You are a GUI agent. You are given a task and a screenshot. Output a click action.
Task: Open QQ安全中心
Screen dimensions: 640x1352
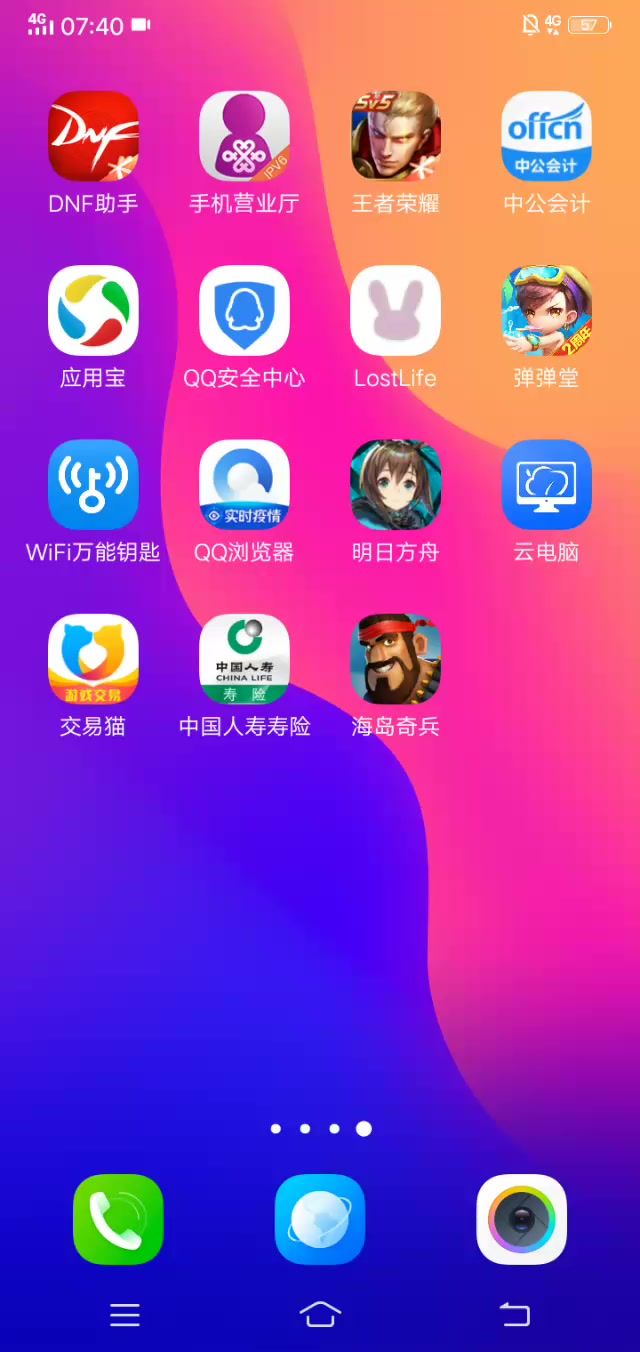(x=244, y=310)
